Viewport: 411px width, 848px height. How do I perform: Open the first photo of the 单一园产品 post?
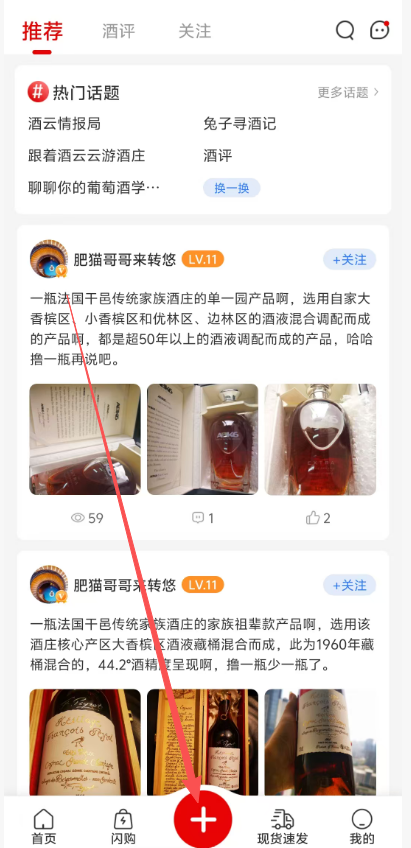pos(85,439)
